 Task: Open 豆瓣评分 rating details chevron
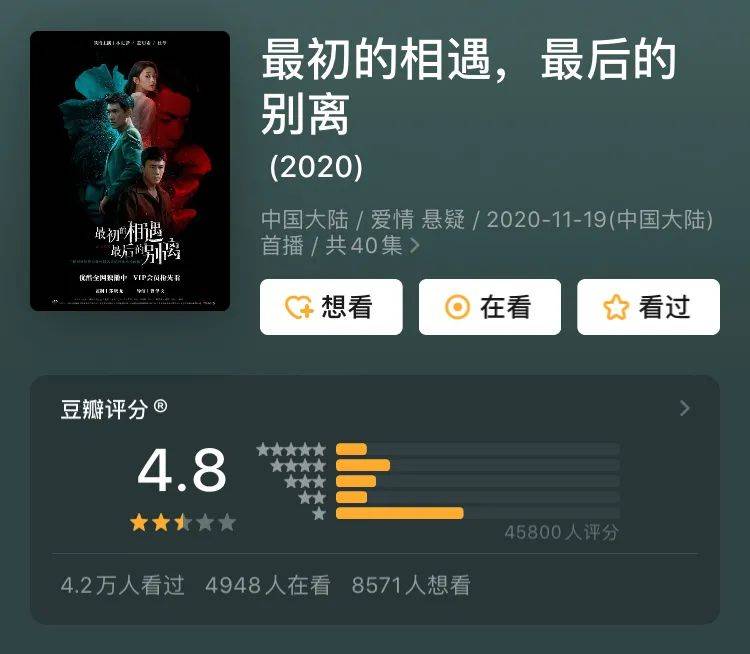[x=685, y=408]
